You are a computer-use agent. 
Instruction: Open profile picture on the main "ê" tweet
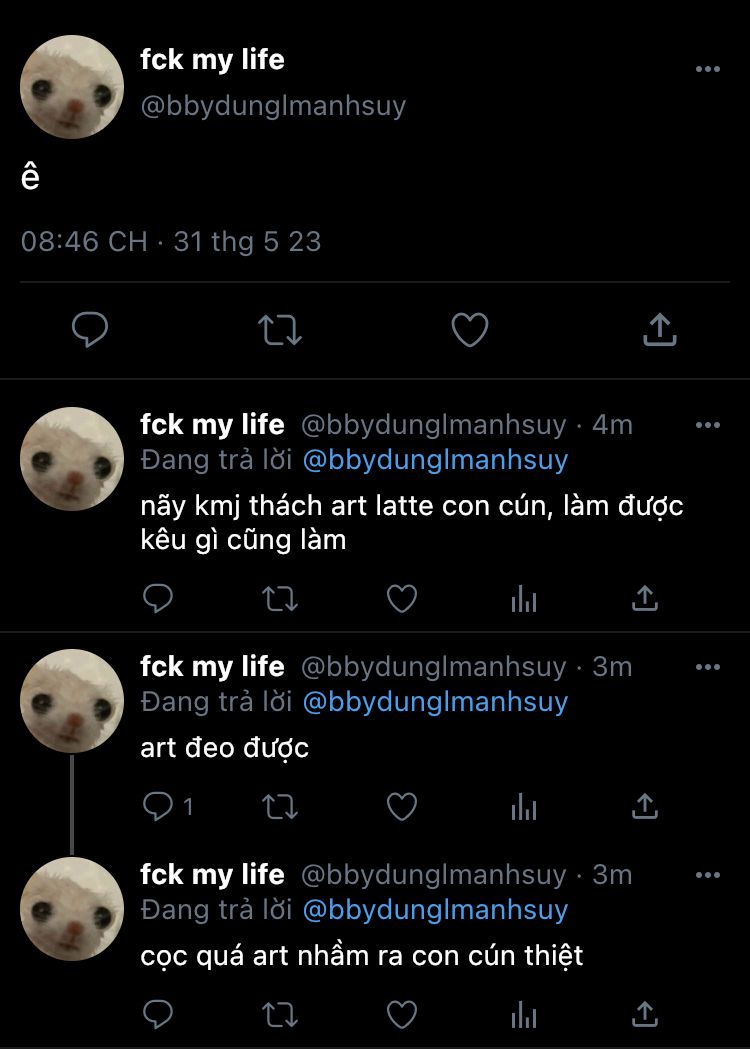(72, 87)
